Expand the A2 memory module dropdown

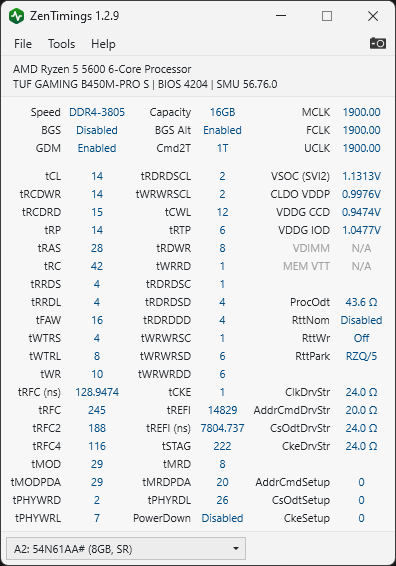click(x=126, y=549)
